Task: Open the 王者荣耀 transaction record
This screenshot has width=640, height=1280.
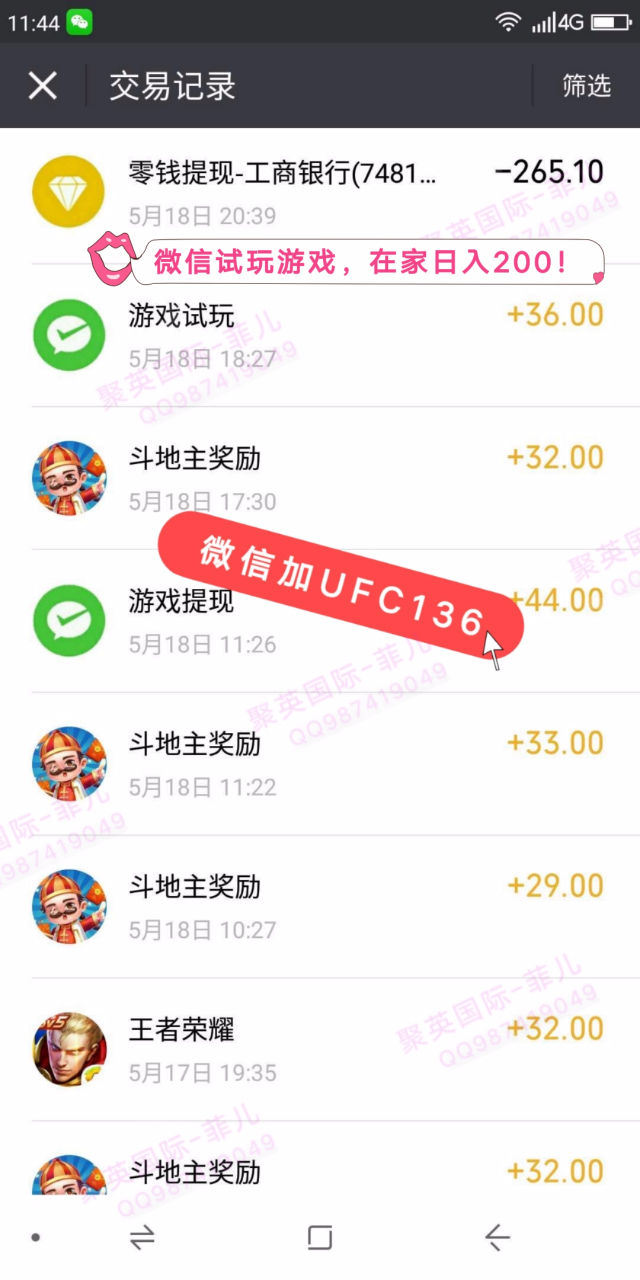Action: (x=320, y=1050)
